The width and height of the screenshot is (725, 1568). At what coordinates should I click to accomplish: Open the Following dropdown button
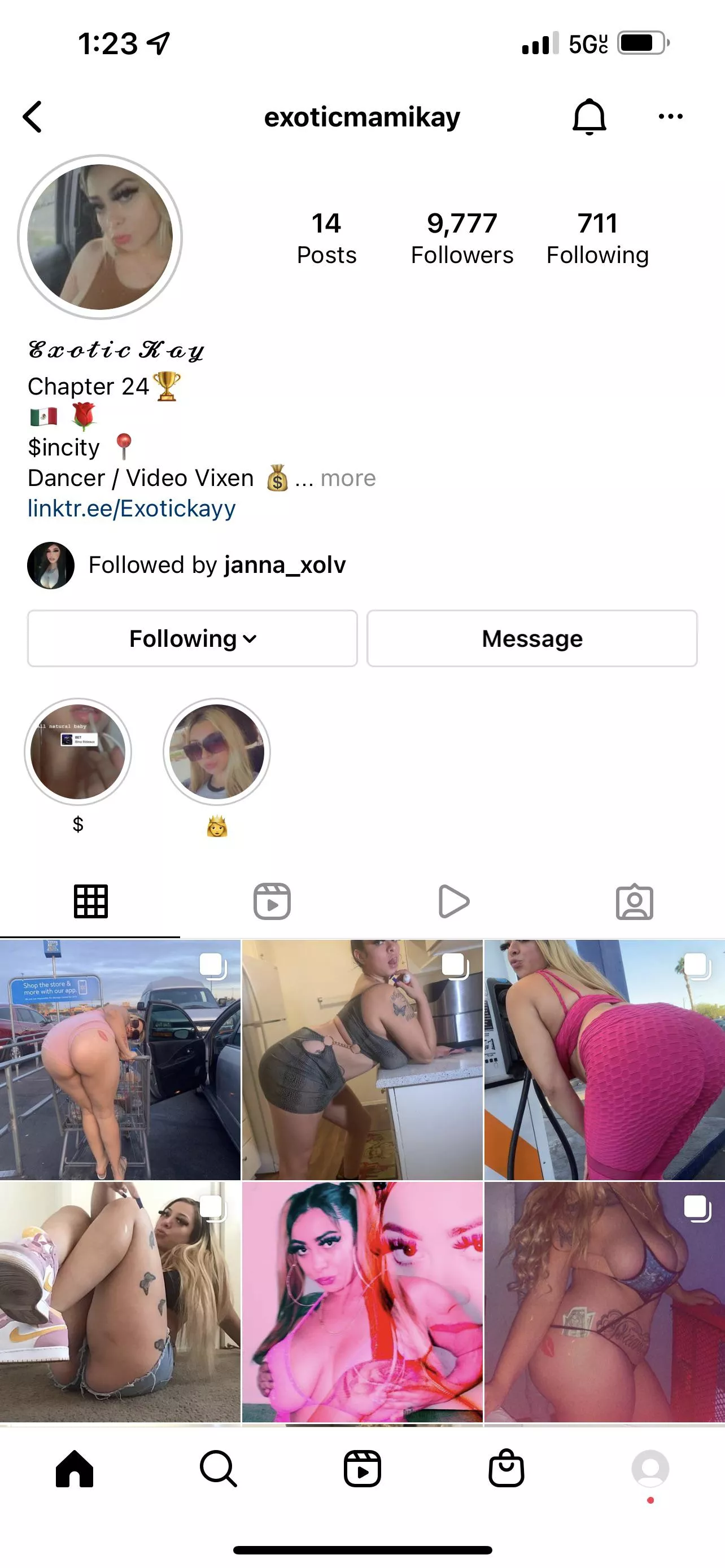193,638
